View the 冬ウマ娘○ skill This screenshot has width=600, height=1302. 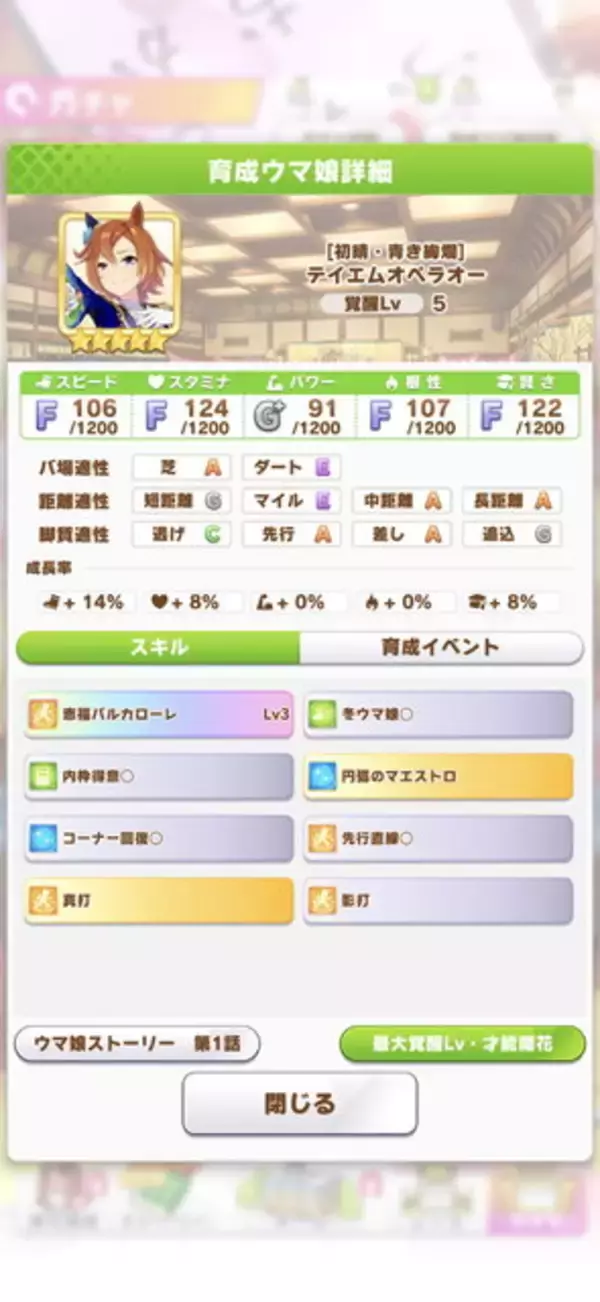tap(438, 715)
